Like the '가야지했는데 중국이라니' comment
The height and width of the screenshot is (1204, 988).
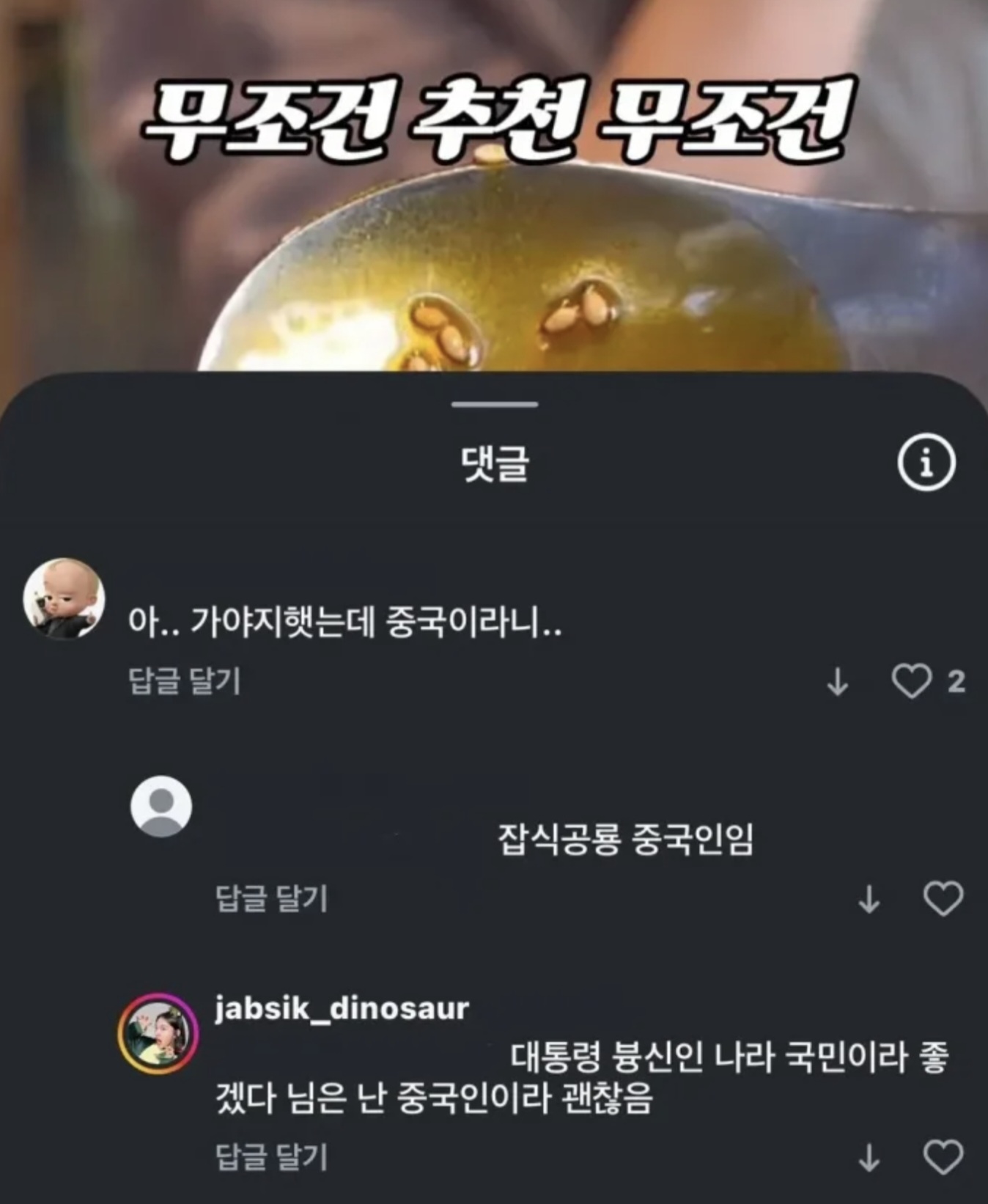(911, 681)
